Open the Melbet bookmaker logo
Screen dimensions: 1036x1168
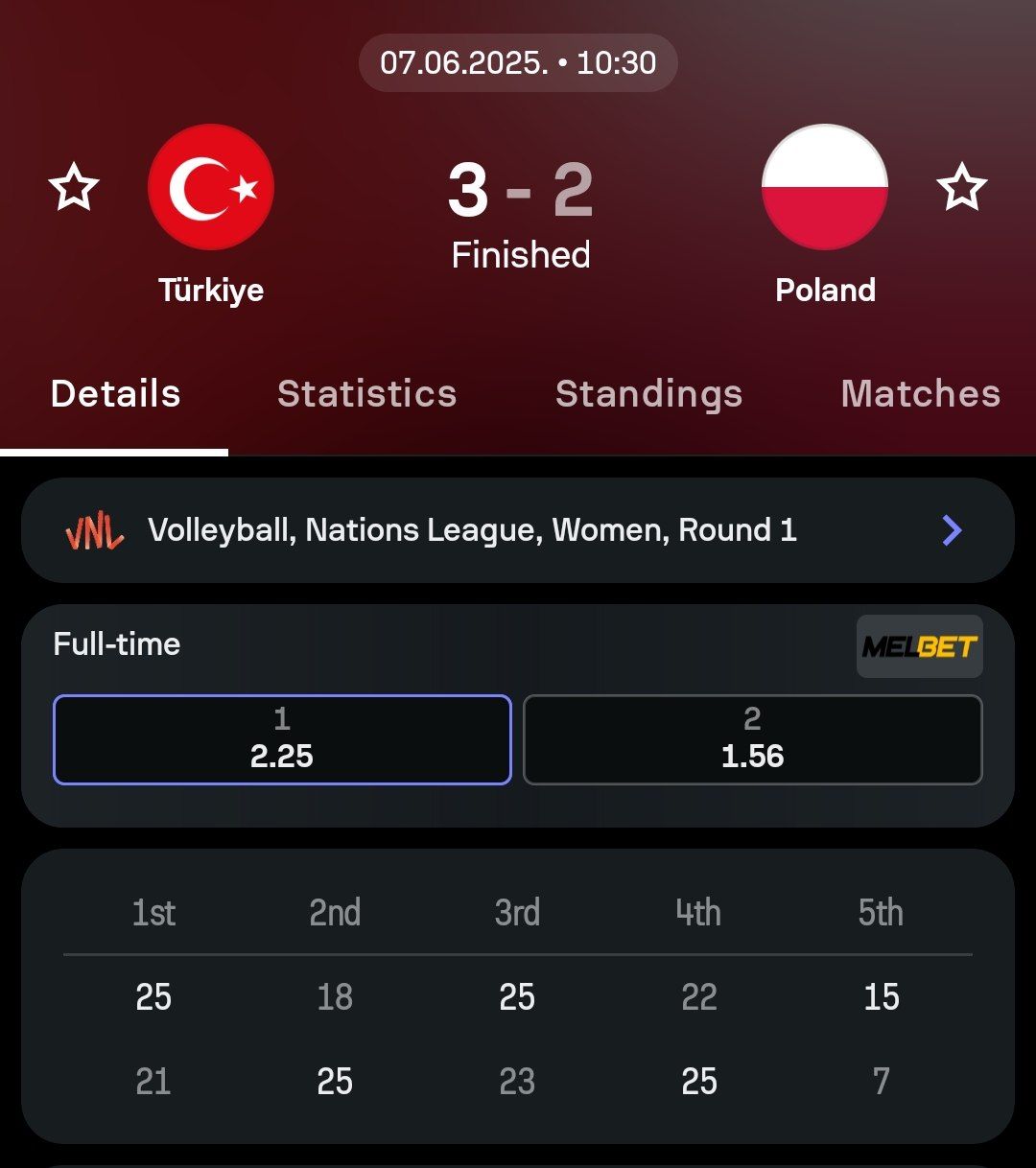[x=919, y=647]
